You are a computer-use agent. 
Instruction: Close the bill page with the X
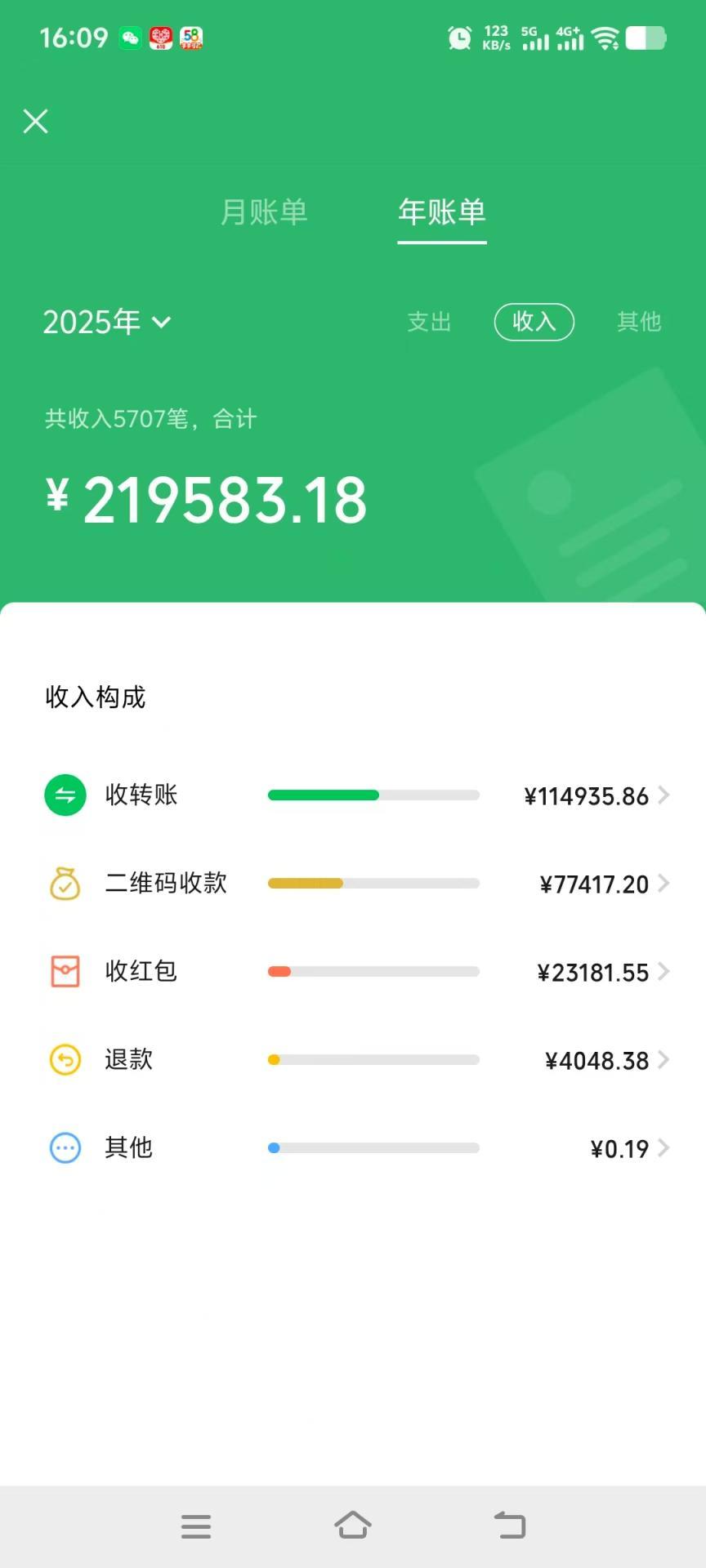coord(35,121)
